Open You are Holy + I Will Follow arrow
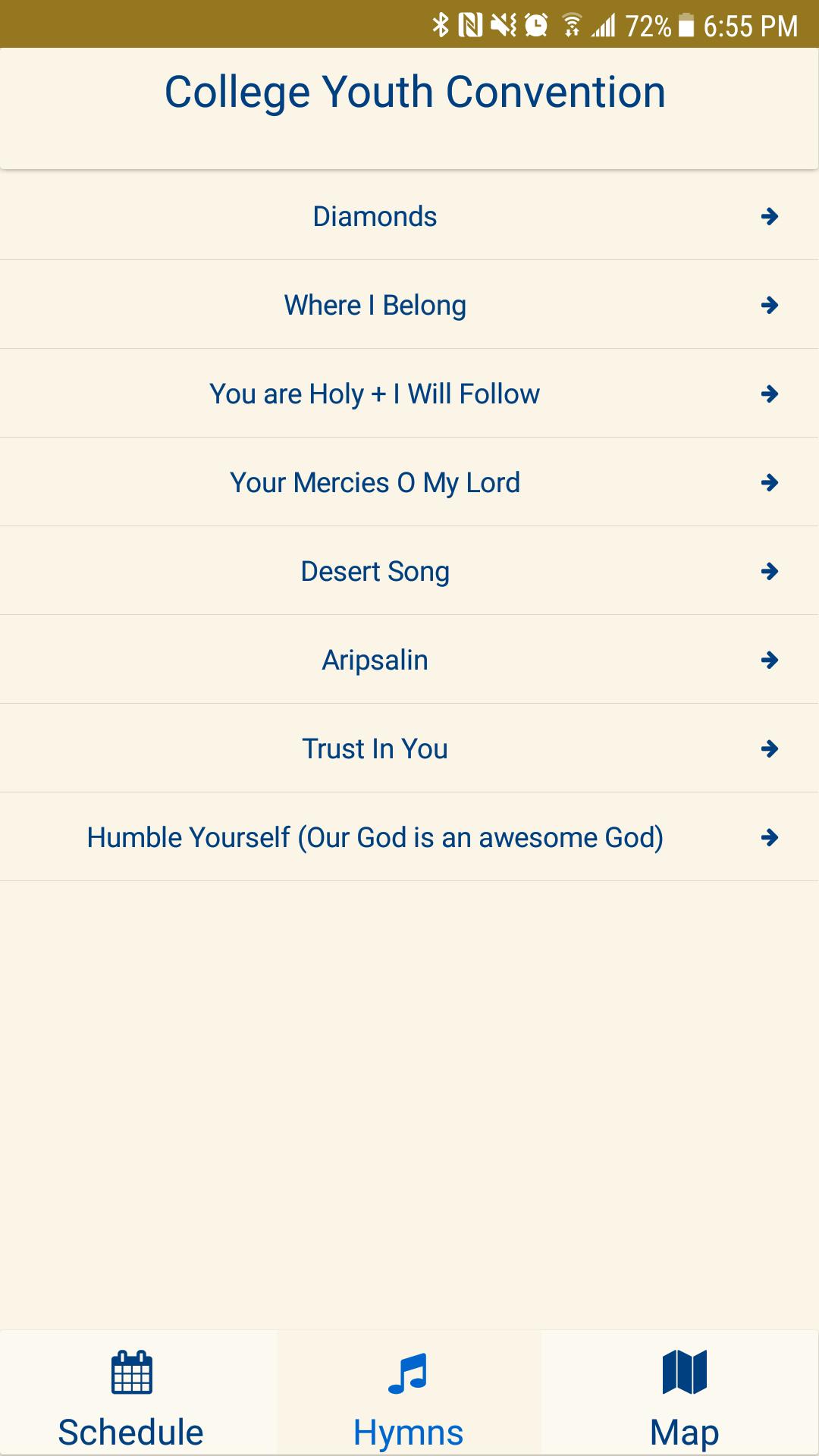This screenshot has height=1456, width=819. coord(770,395)
